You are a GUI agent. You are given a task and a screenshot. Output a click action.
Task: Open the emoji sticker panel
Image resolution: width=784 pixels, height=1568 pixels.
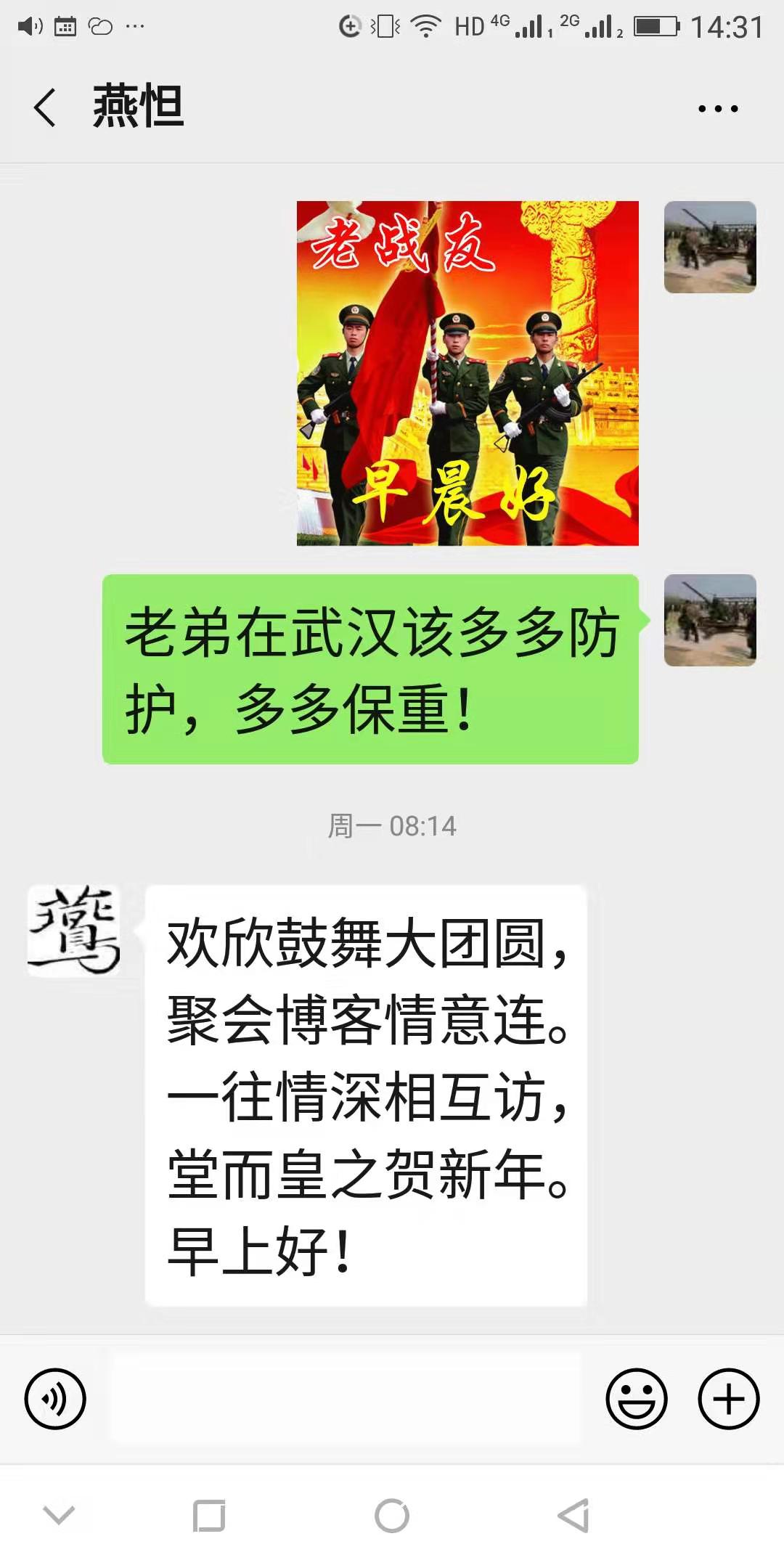tap(637, 1399)
